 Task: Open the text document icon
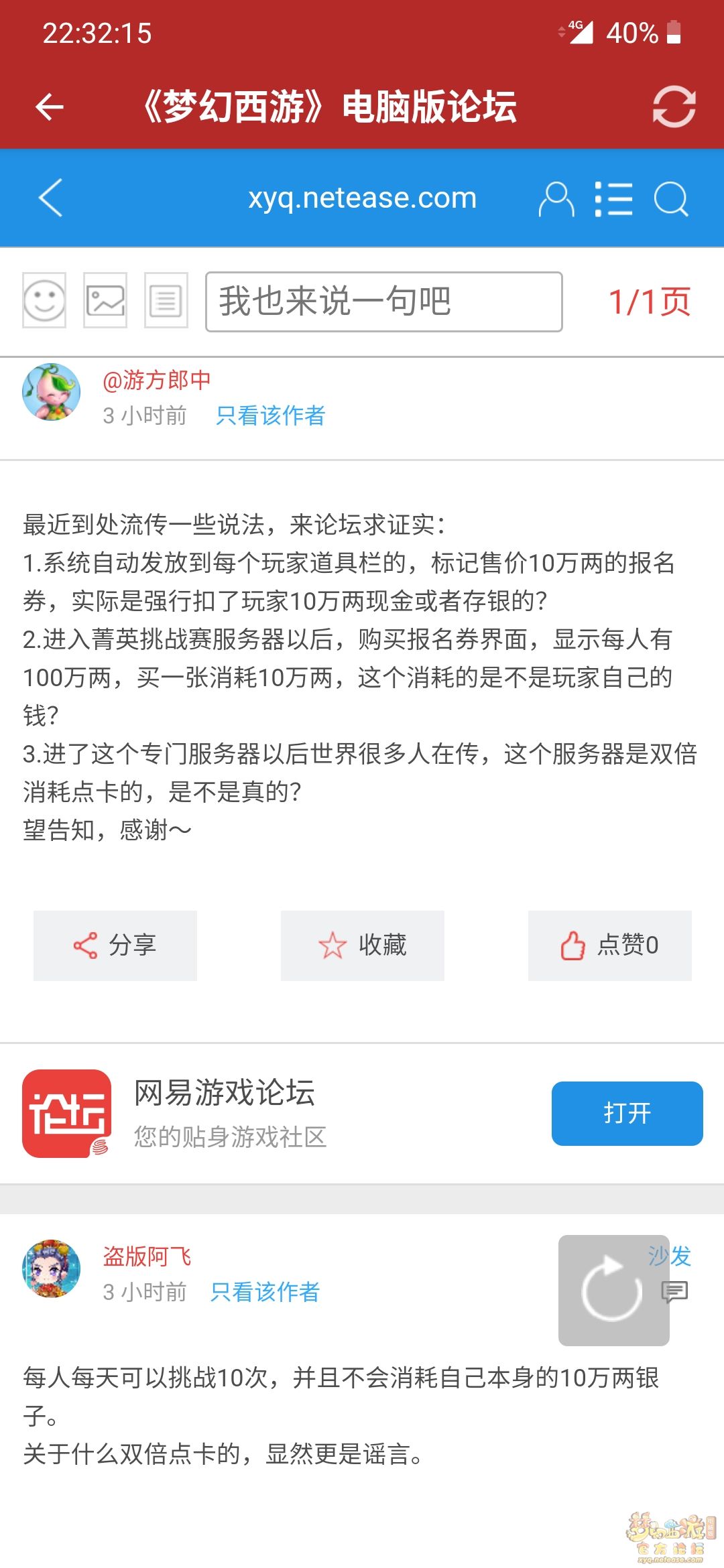pos(166,300)
